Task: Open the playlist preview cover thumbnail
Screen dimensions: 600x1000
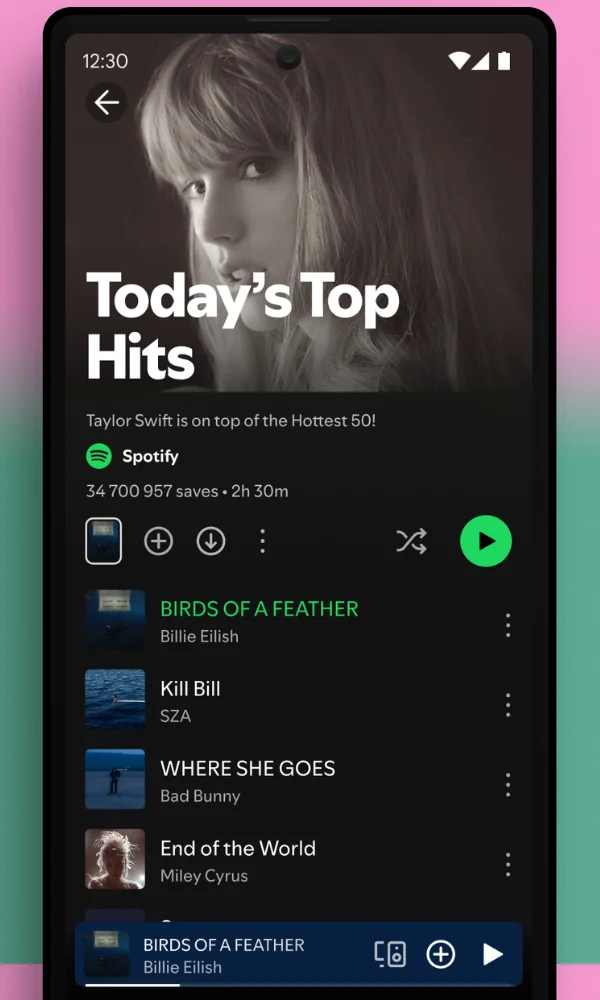Action: point(104,541)
